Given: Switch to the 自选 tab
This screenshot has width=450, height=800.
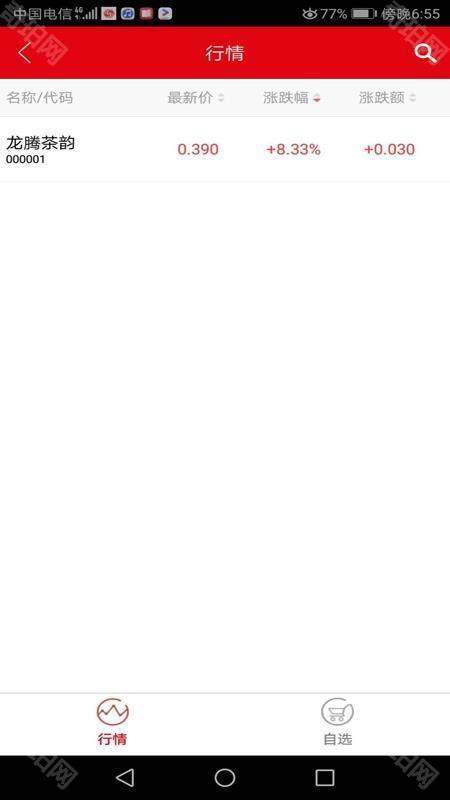Looking at the screenshot, I should tap(337, 722).
